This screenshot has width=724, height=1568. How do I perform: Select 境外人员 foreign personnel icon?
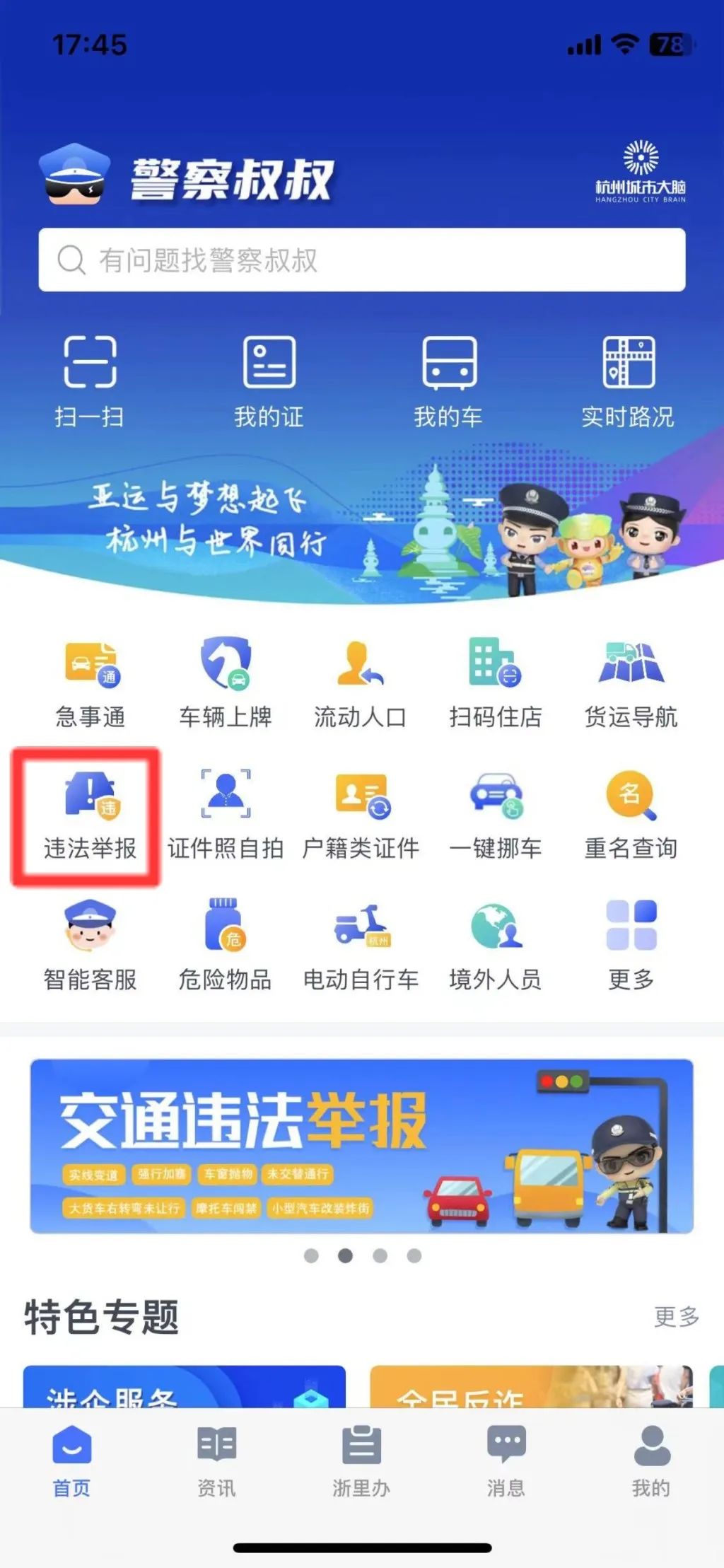click(496, 941)
